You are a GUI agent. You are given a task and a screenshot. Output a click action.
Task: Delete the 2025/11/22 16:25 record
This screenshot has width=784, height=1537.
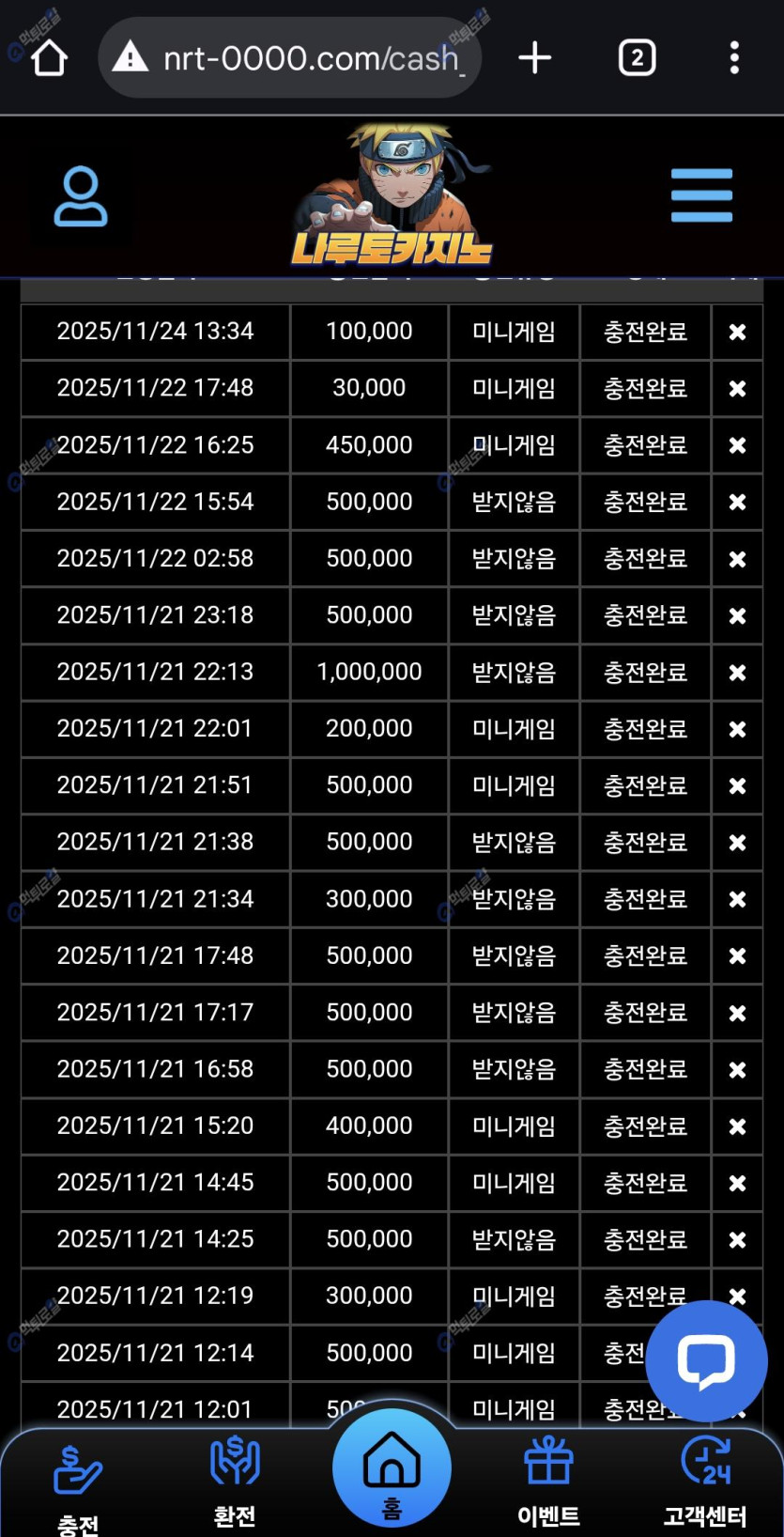(737, 445)
